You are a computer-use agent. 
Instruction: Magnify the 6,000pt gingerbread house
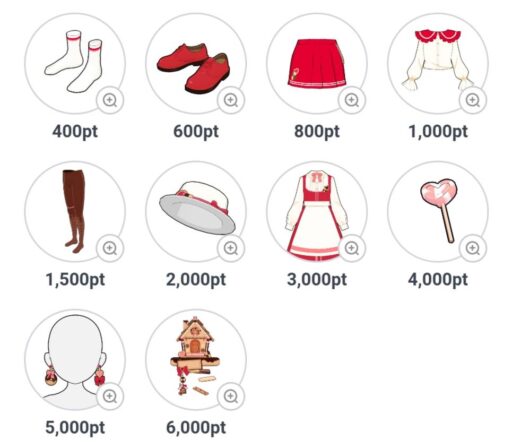point(231,396)
